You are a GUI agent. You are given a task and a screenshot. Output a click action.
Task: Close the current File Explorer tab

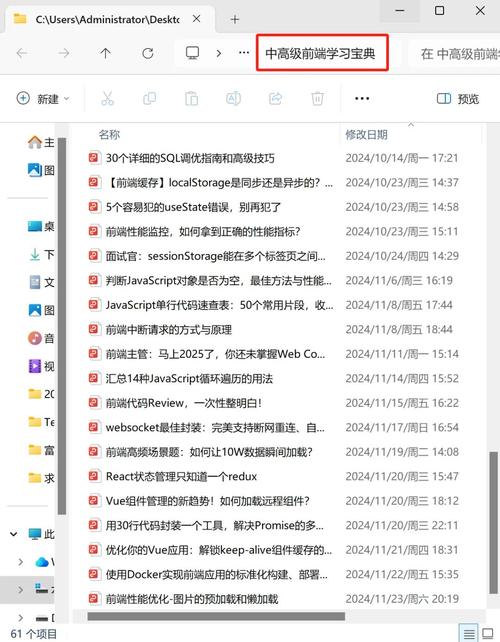coord(197,19)
